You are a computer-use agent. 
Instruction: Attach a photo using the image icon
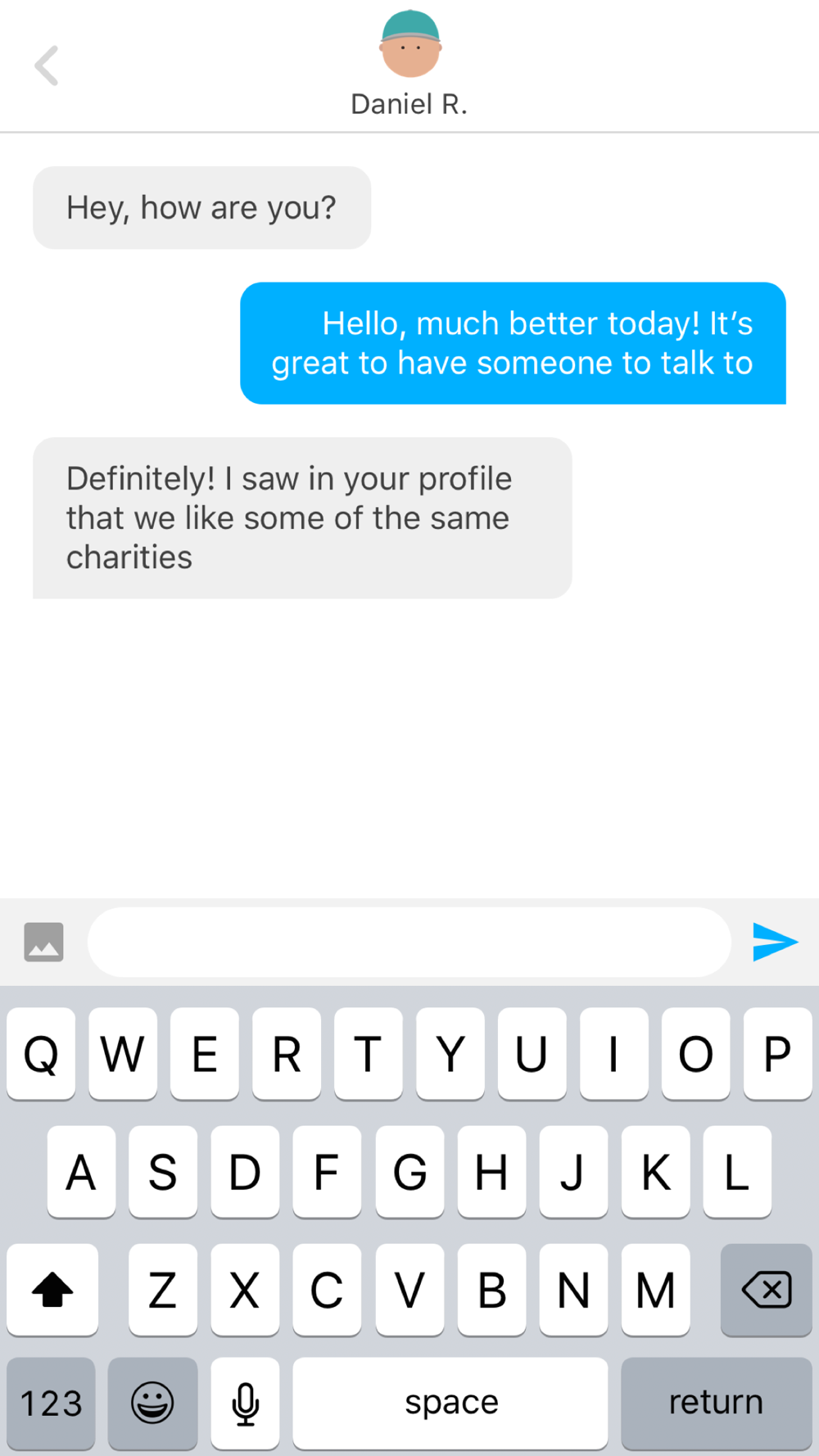[43, 942]
